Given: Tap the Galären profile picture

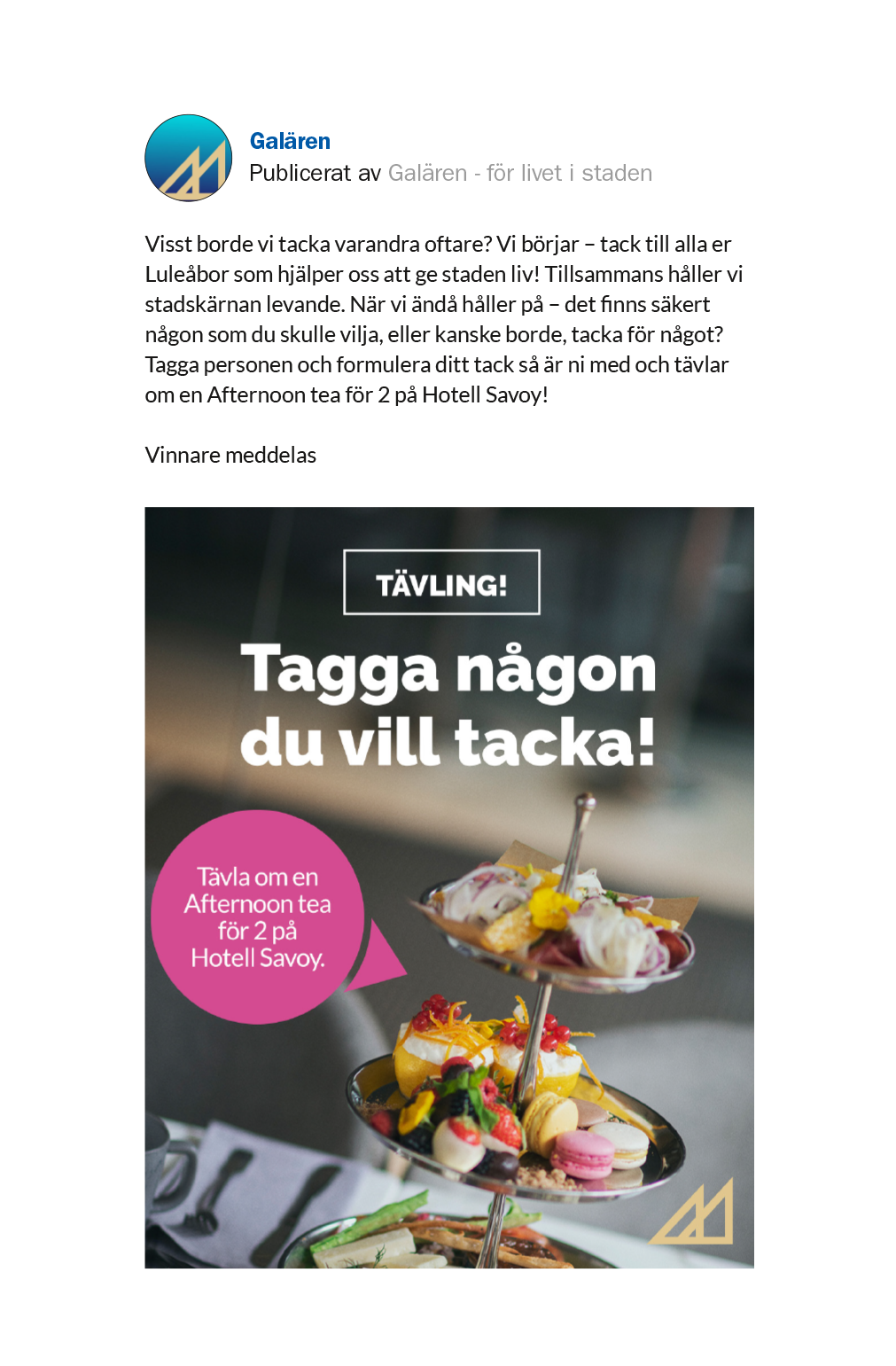Looking at the screenshot, I should point(189,158).
